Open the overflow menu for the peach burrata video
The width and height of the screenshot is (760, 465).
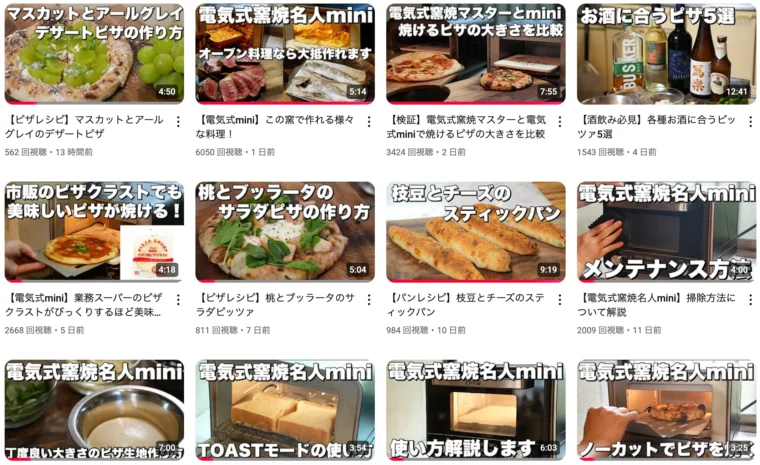[369, 299]
